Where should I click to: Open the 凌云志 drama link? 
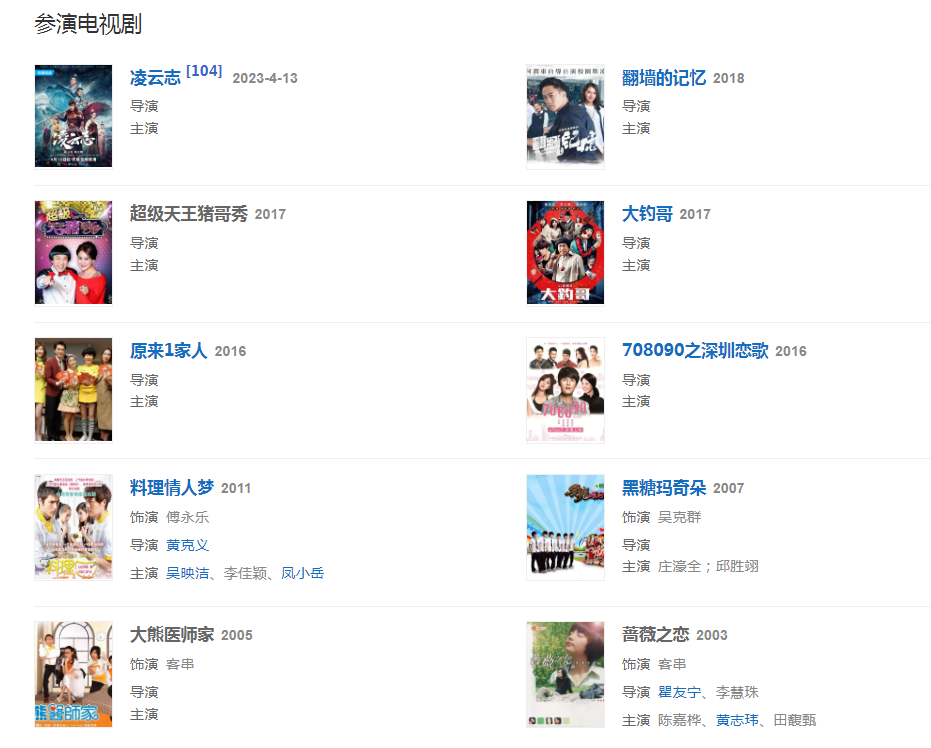155,78
